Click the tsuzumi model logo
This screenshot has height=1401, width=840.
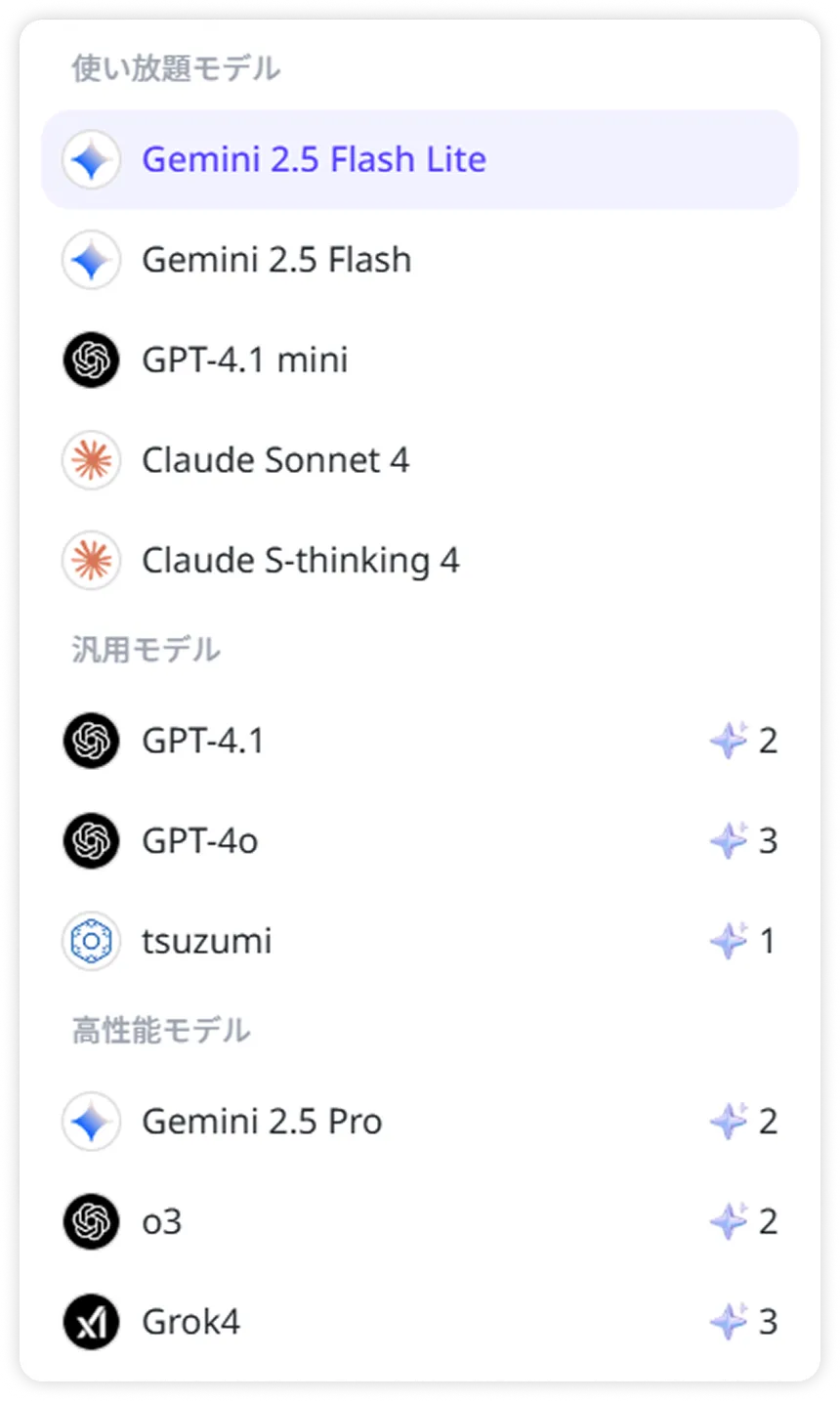click(91, 941)
